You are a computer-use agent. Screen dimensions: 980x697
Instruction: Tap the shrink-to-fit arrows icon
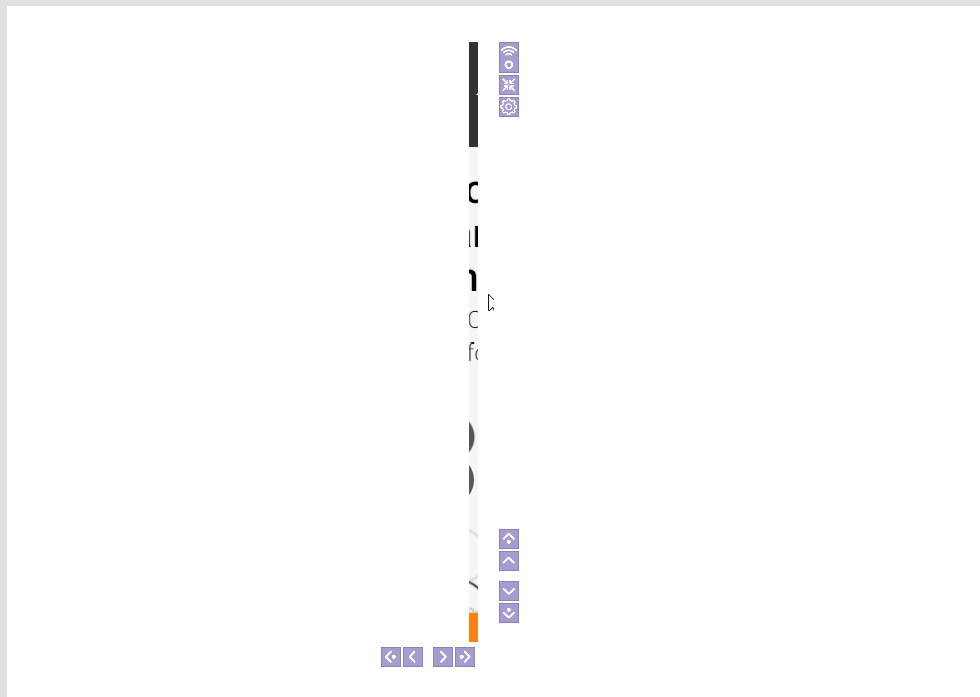[509, 85]
